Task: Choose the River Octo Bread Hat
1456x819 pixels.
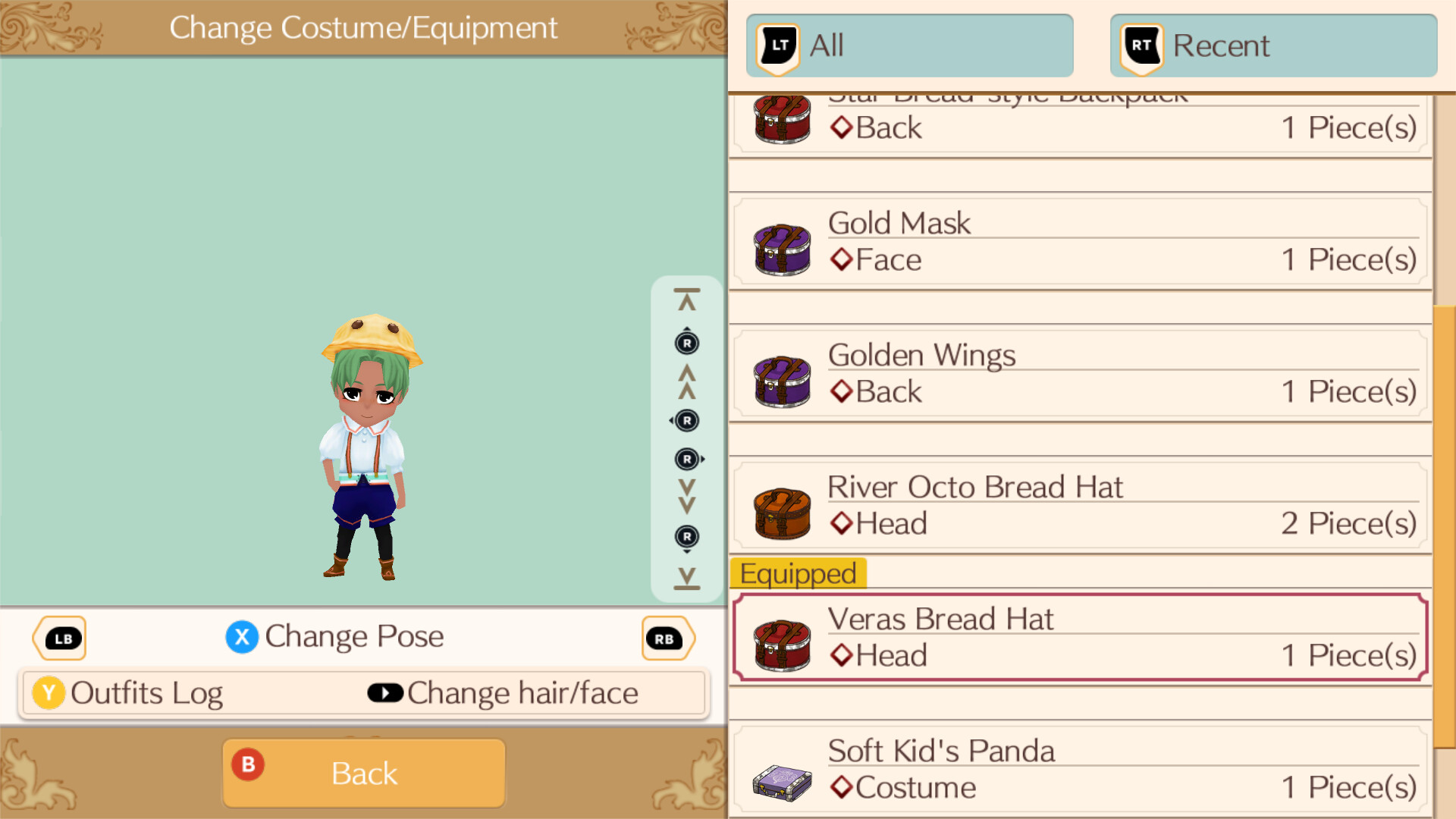Action: [x=1080, y=507]
